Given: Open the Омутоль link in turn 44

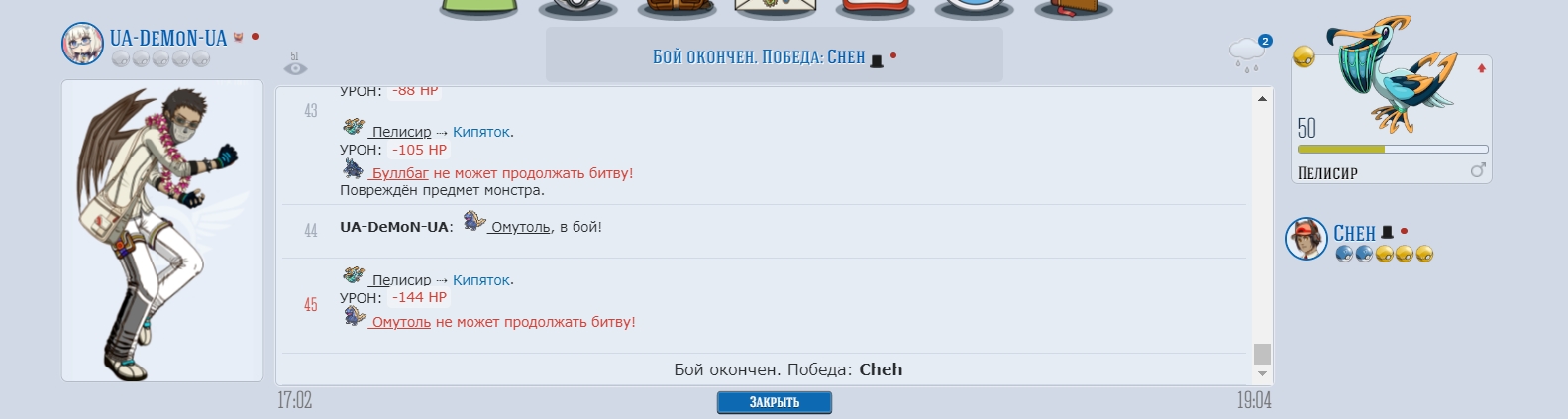Looking at the screenshot, I should click(520, 227).
